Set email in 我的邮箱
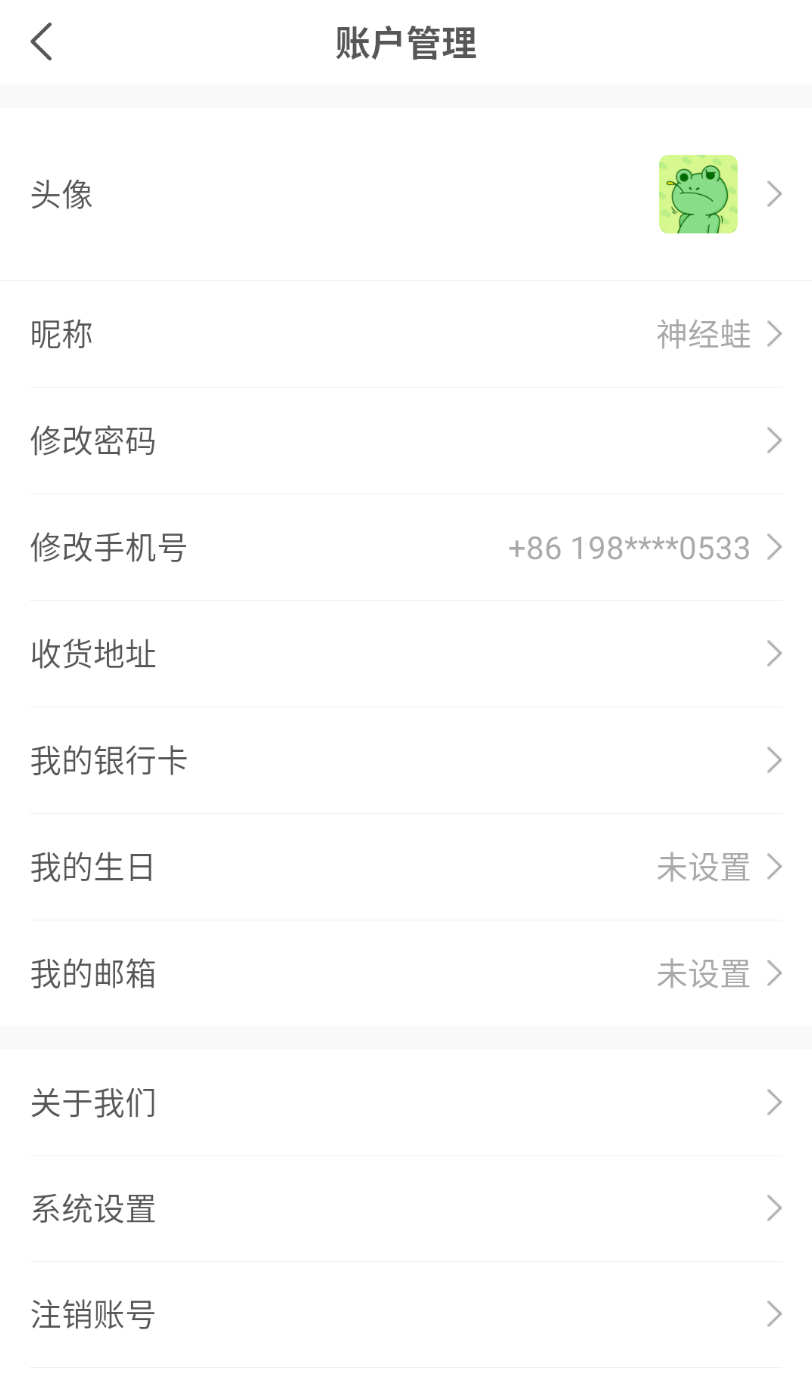The image size is (812, 1376). pyautogui.click(x=406, y=974)
